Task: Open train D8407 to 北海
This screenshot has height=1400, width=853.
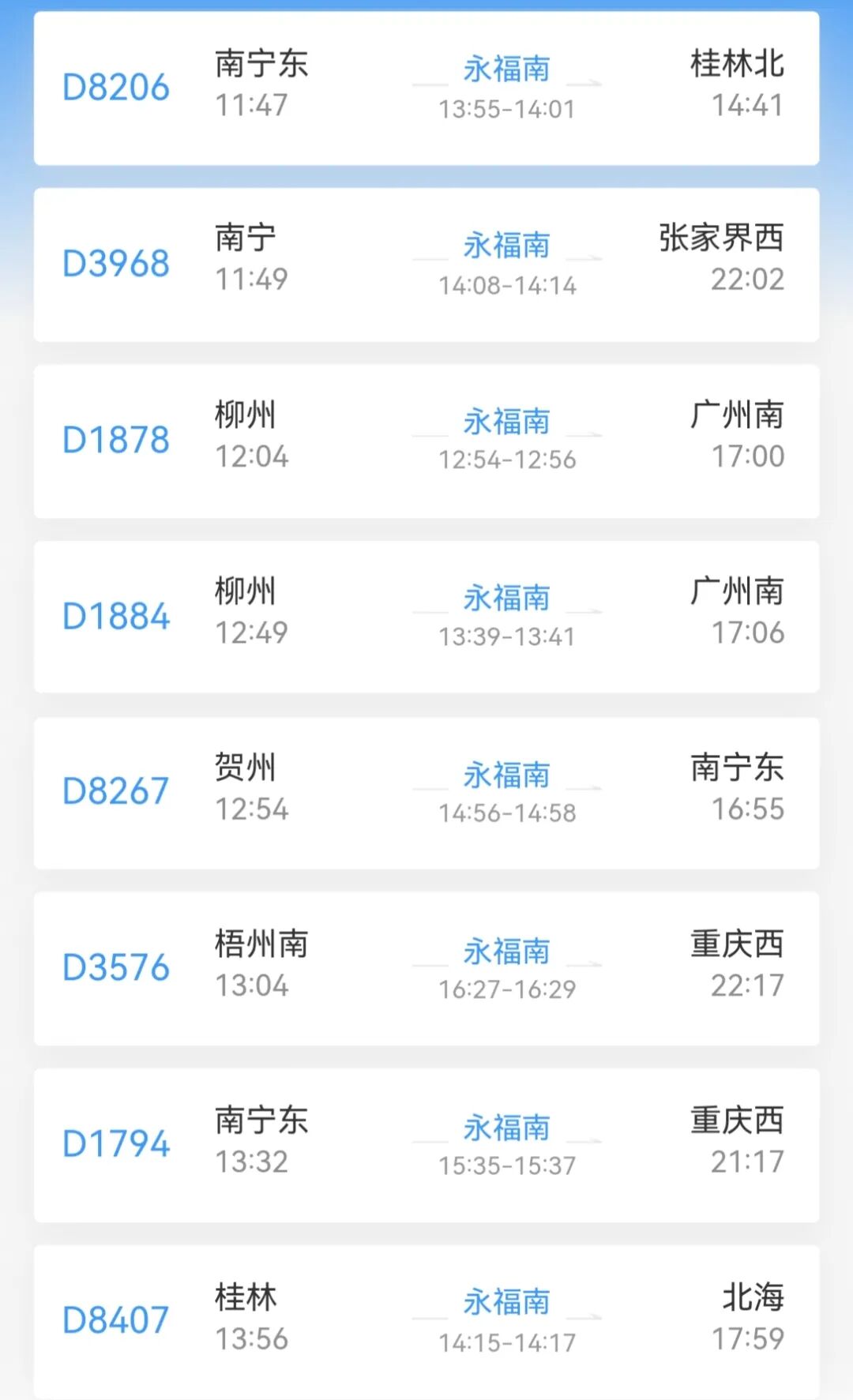Action: coord(426,1320)
